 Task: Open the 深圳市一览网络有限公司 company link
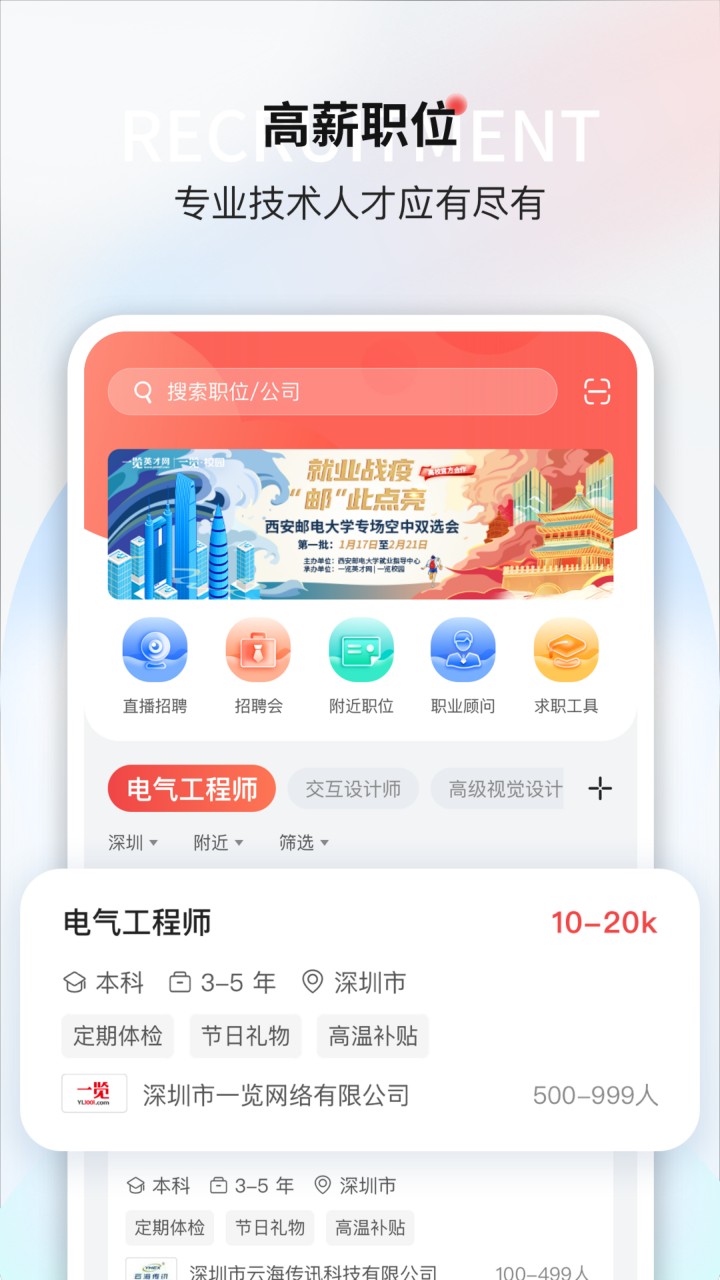pos(283,1094)
